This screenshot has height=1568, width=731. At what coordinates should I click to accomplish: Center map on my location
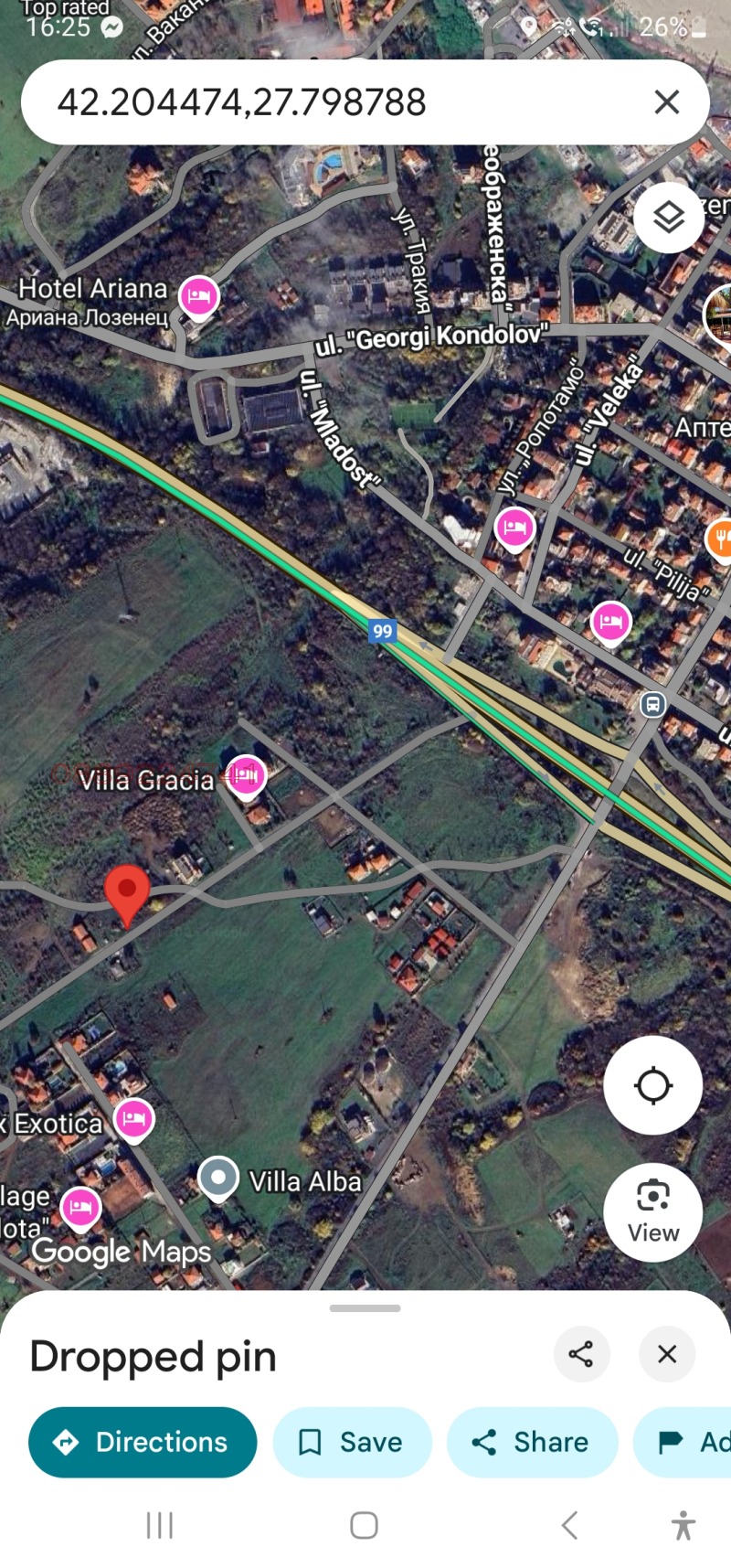652,1085
